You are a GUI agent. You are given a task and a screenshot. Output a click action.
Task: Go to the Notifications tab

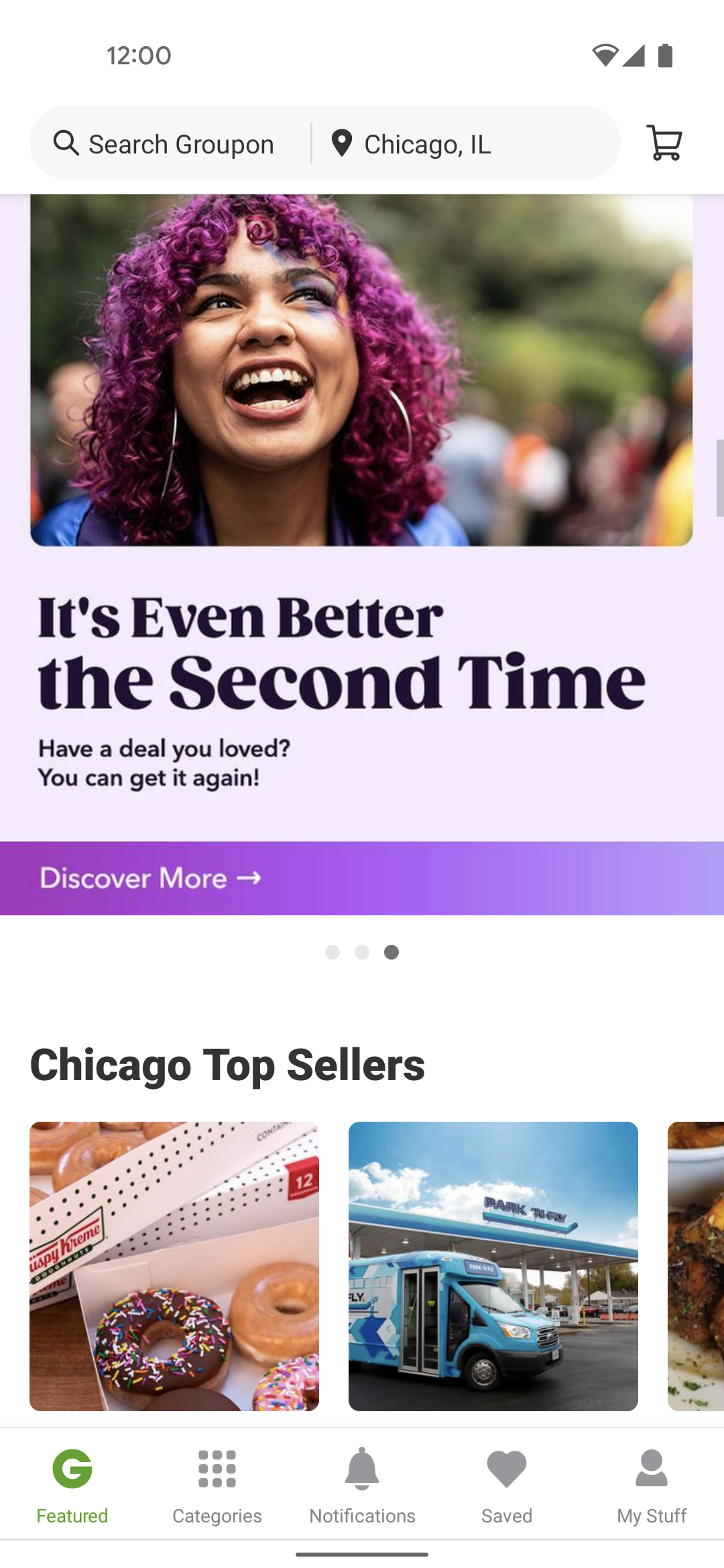point(362,1485)
